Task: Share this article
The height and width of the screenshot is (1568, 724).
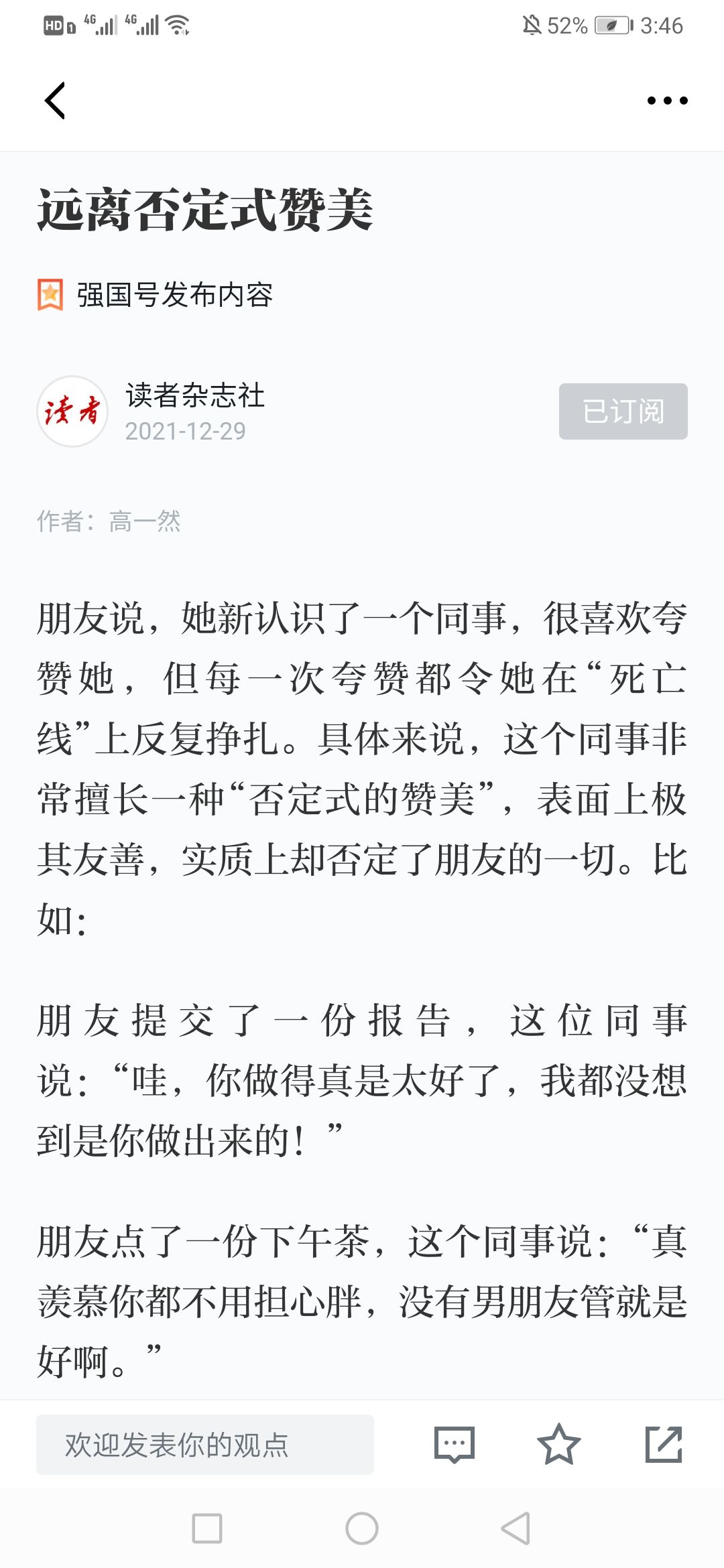Action: 664,1444
